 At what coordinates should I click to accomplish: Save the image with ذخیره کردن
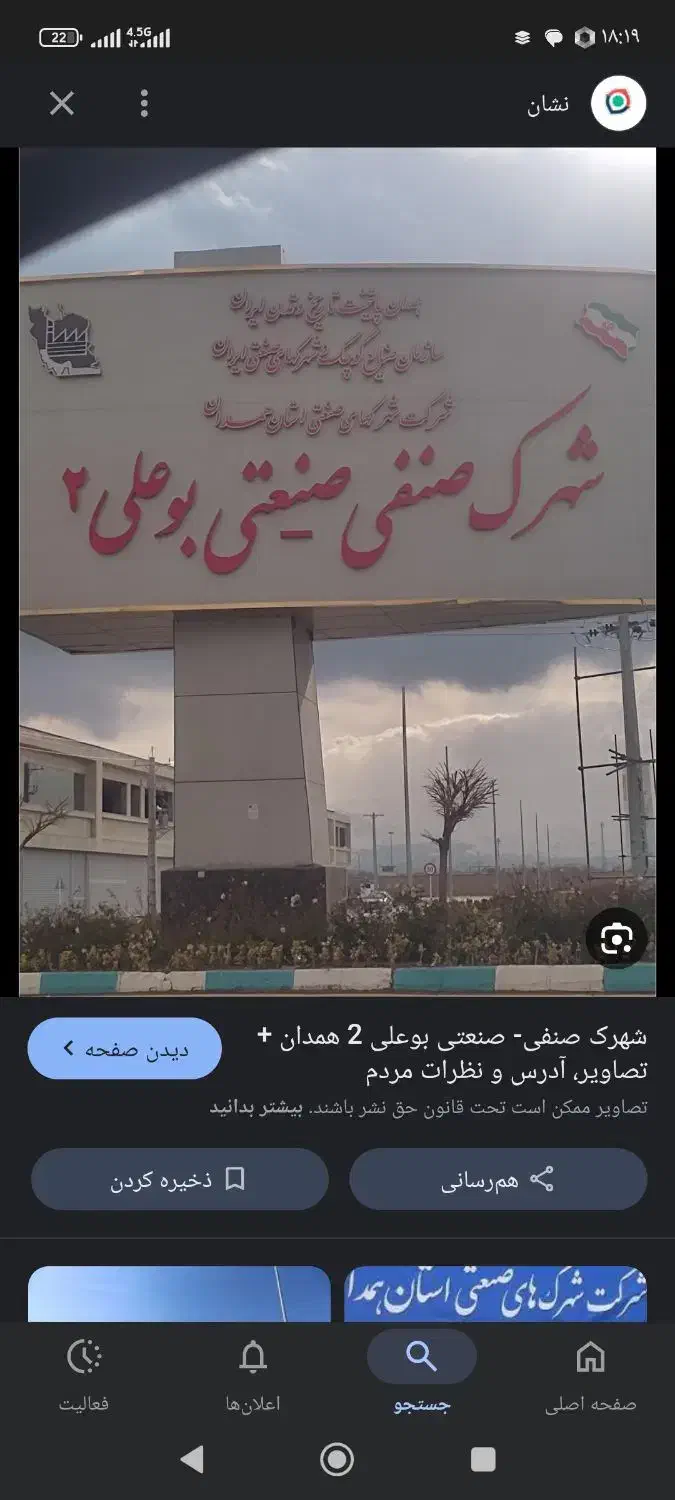(180, 1179)
